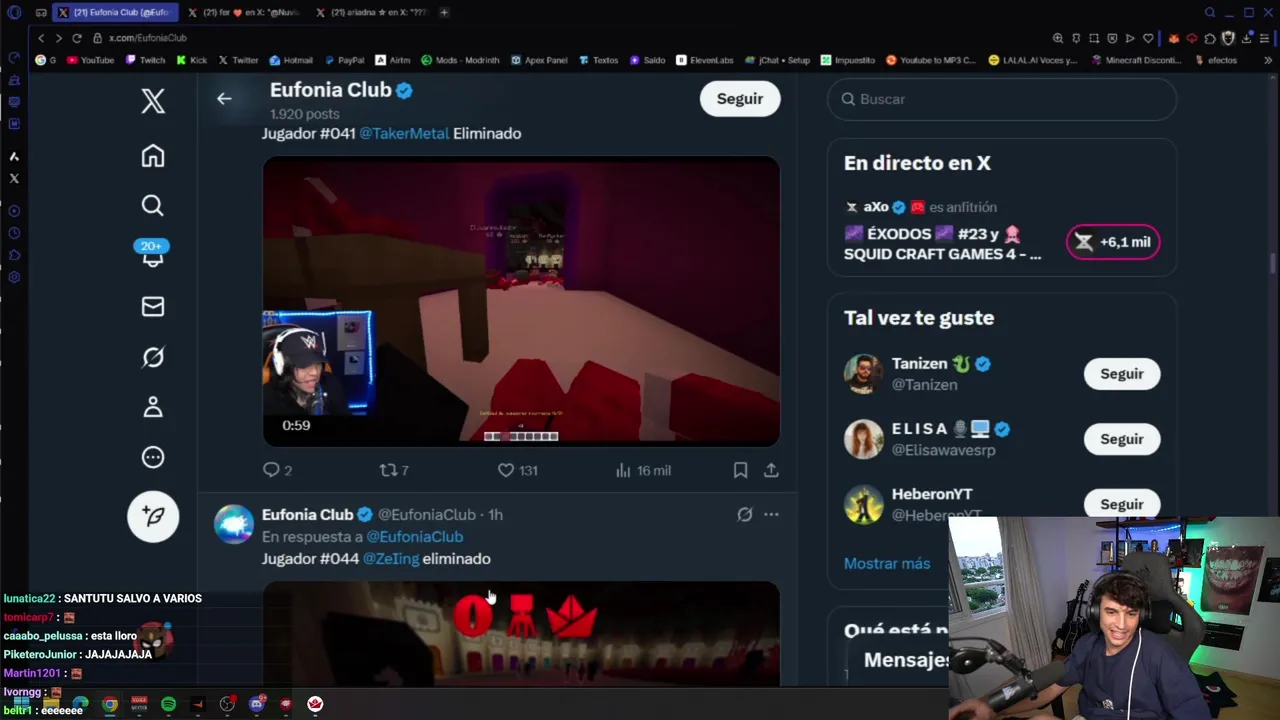The height and width of the screenshot is (720, 1280).
Task: Follow Tanizen from the suggestions
Action: (1121, 374)
